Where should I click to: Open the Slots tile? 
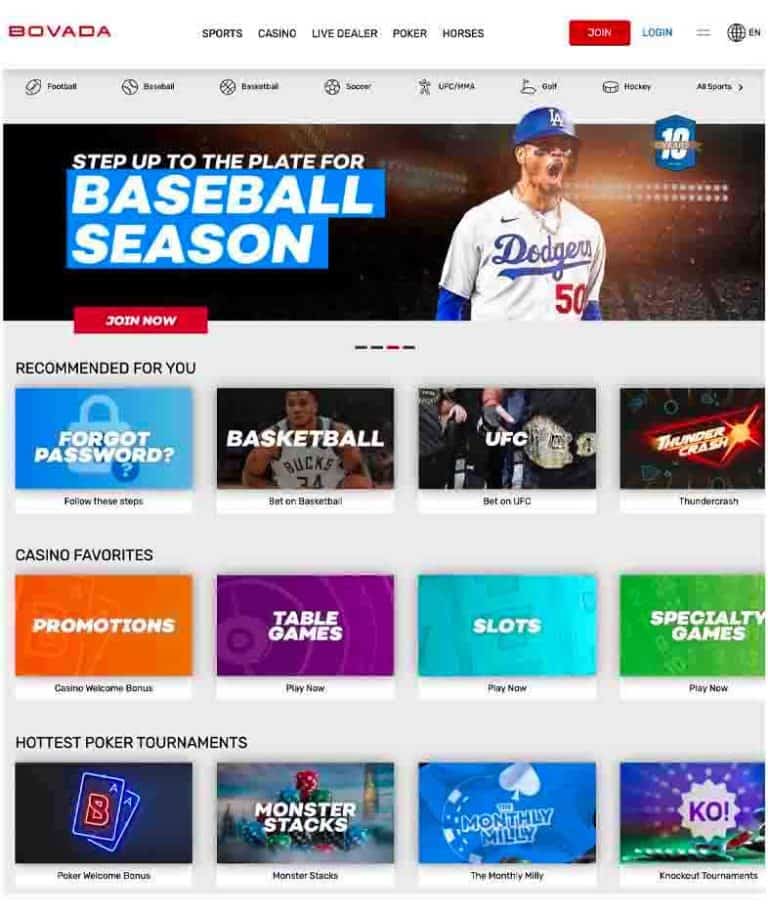[506, 626]
